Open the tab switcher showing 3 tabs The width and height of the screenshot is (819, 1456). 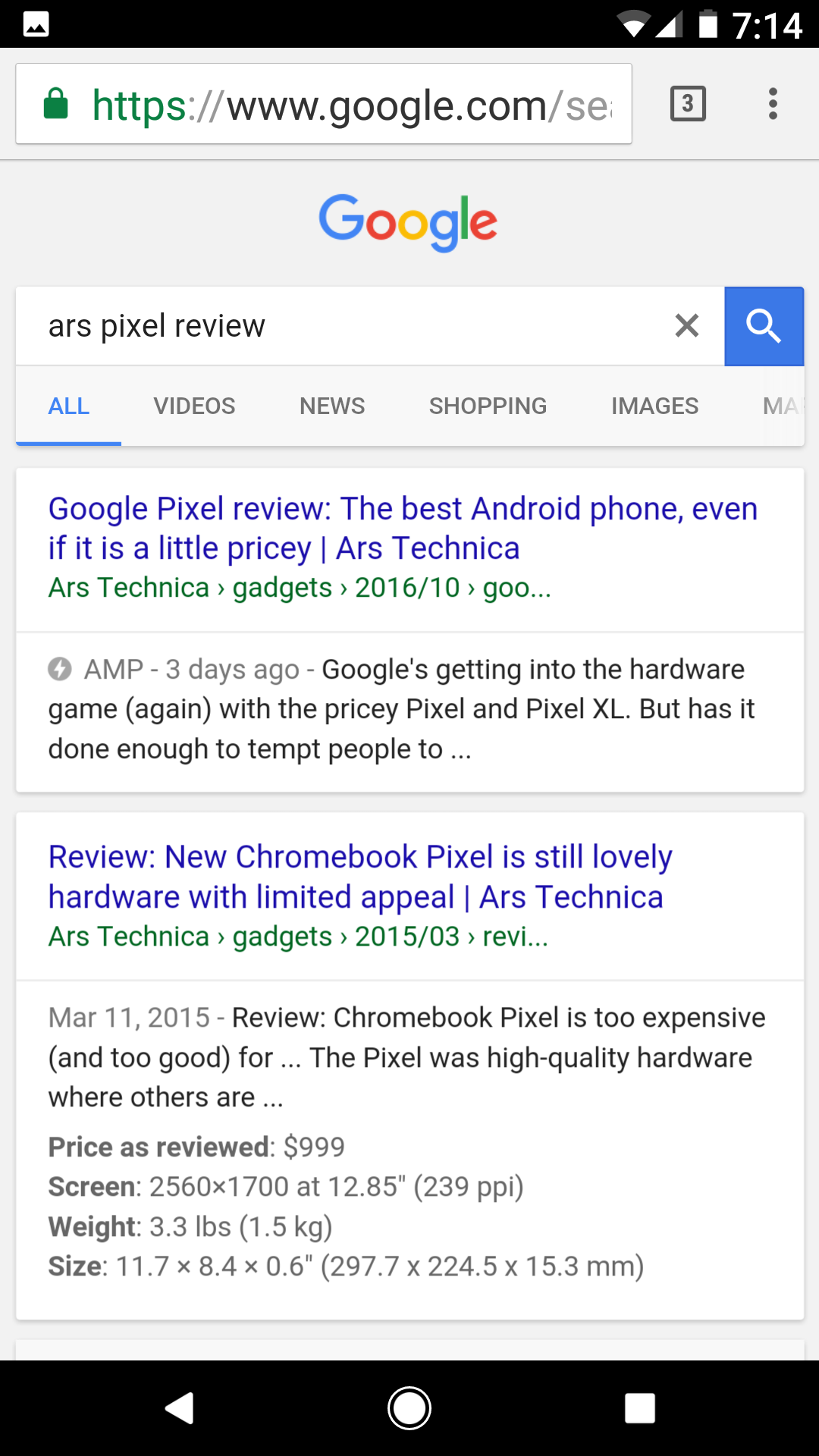pos(688,104)
